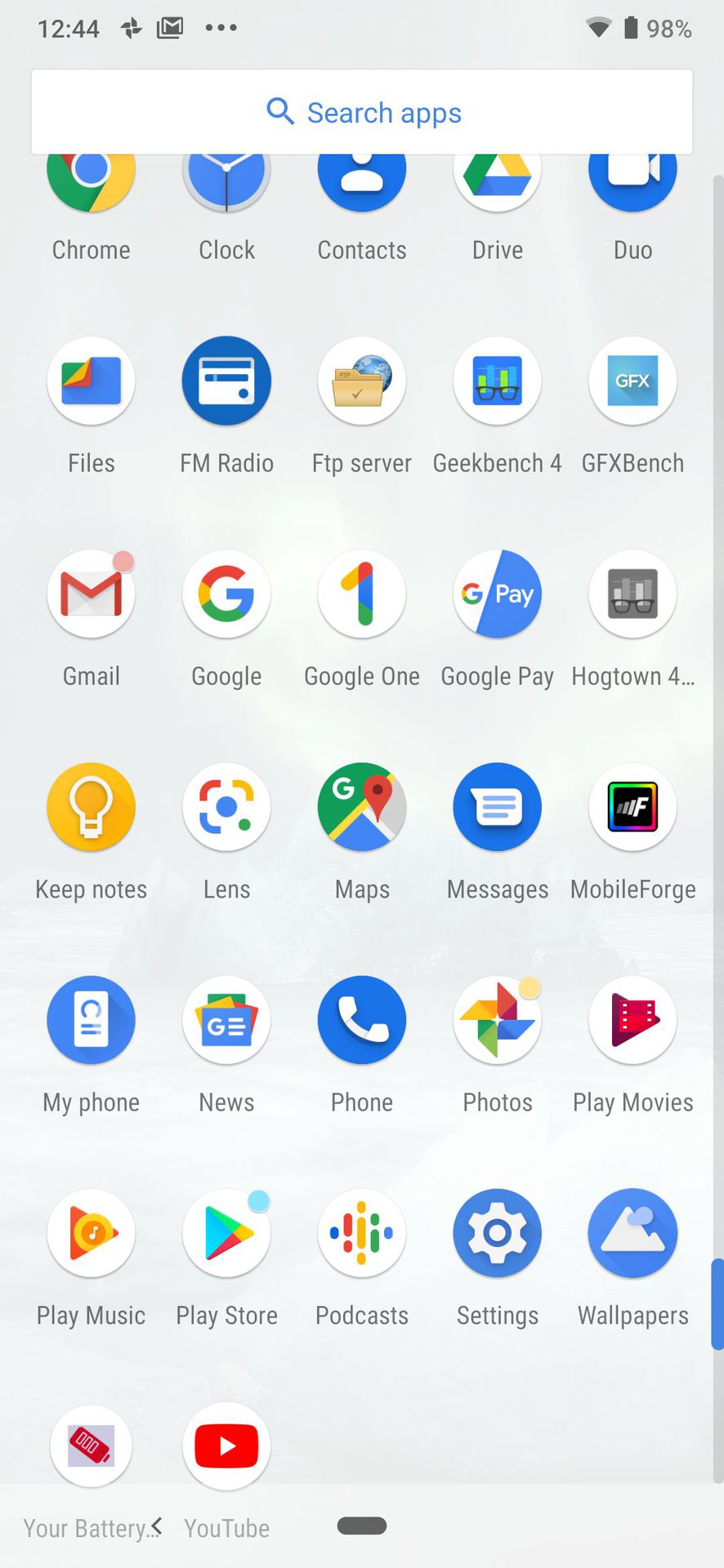Open Gmail
Image resolution: width=724 pixels, height=1568 pixels.
(91, 595)
